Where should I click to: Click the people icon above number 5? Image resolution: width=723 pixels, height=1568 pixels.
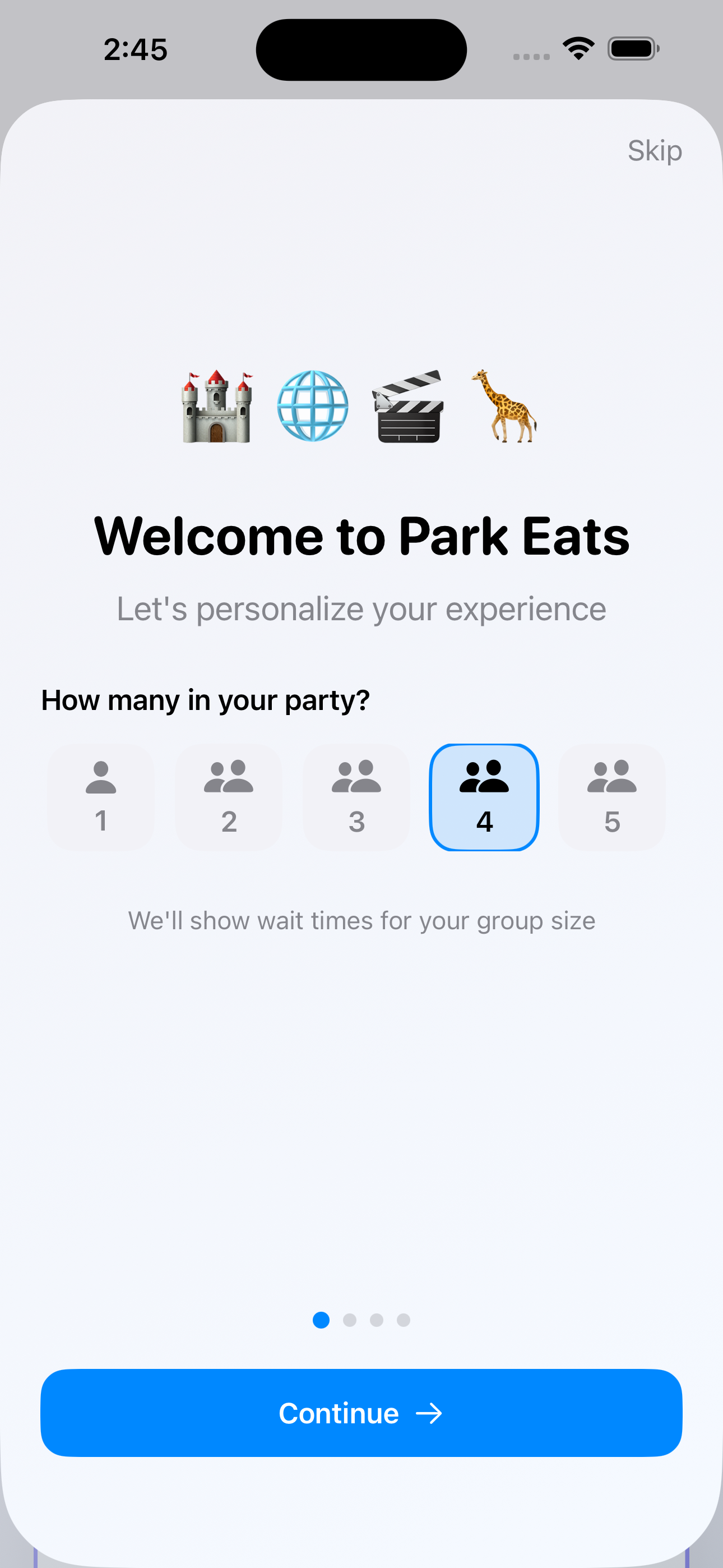611,785
